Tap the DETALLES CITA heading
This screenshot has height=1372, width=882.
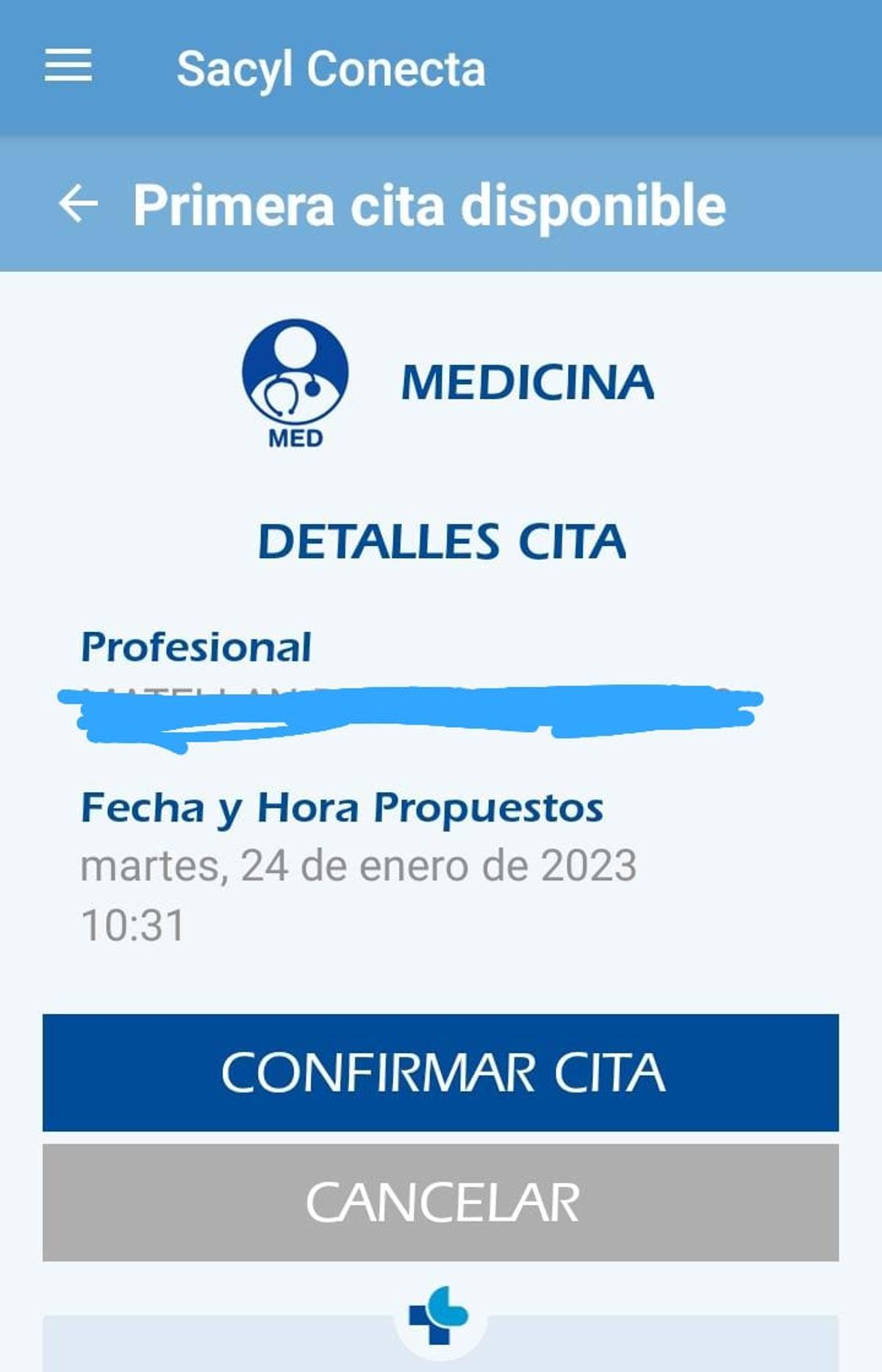[441, 542]
